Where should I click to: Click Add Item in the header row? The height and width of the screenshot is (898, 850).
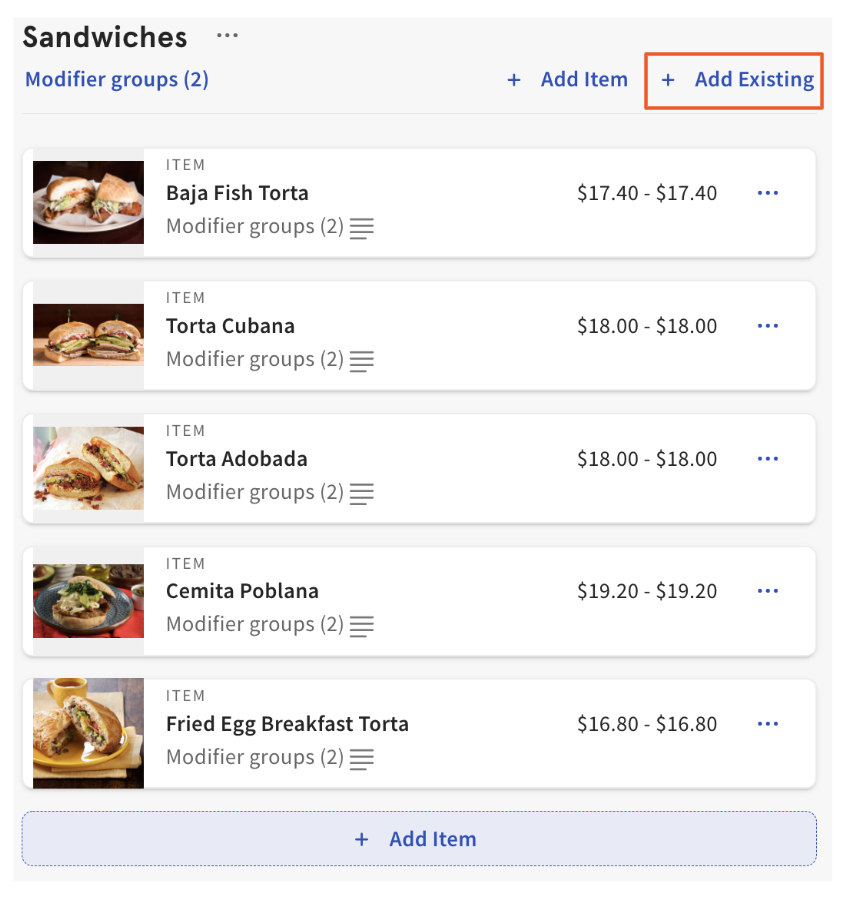(570, 79)
